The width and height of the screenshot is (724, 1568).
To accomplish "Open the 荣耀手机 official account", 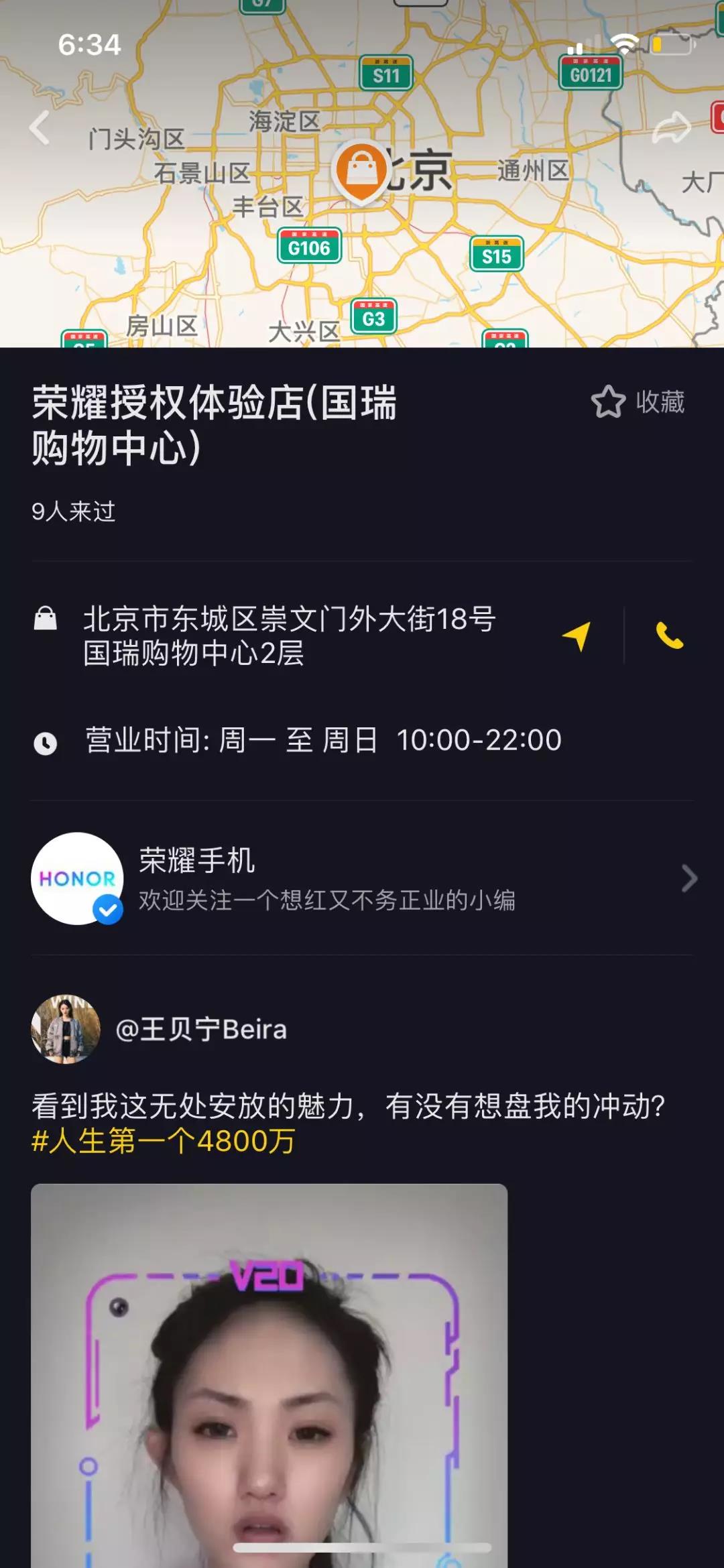I will click(362, 879).
